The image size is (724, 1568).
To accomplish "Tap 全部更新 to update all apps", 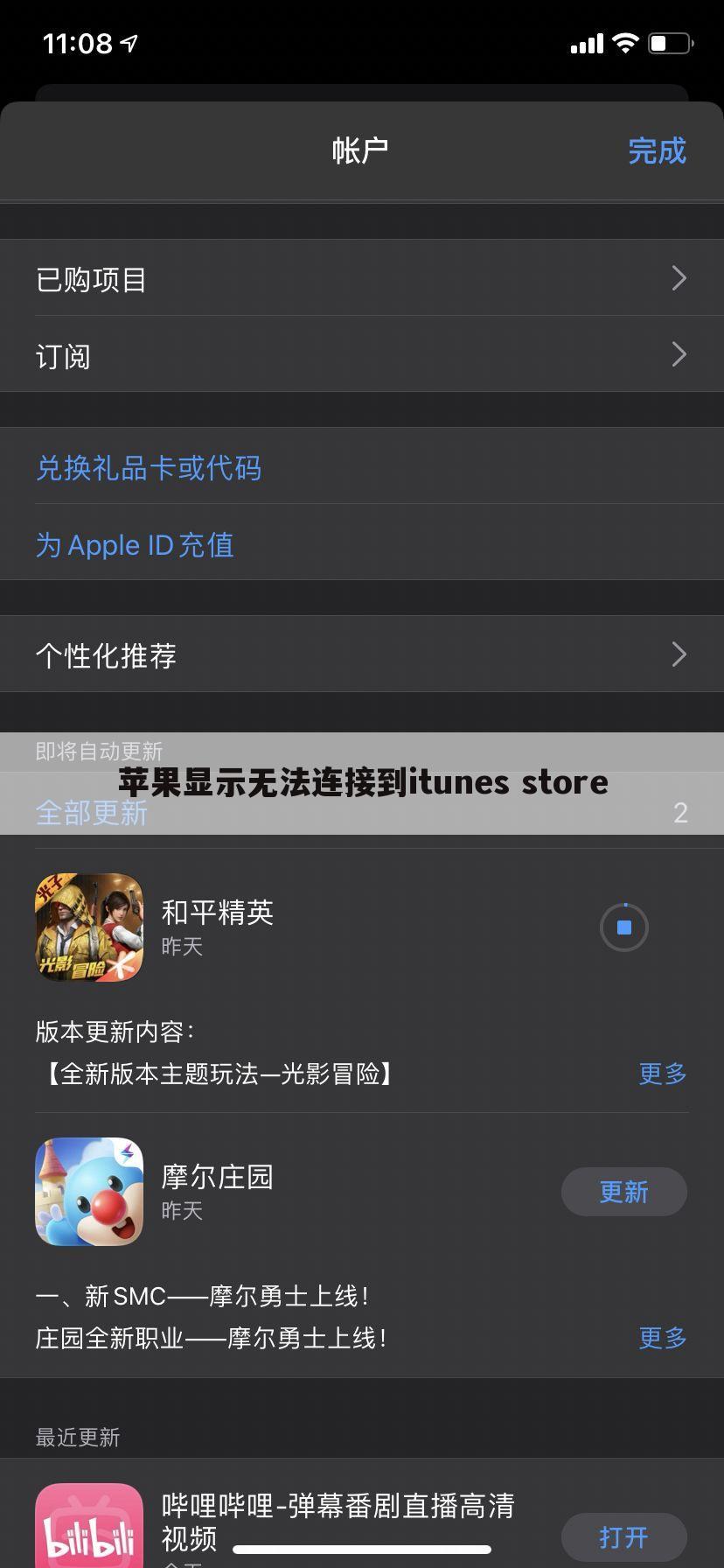I will pyautogui.click(x=93, y=813).
